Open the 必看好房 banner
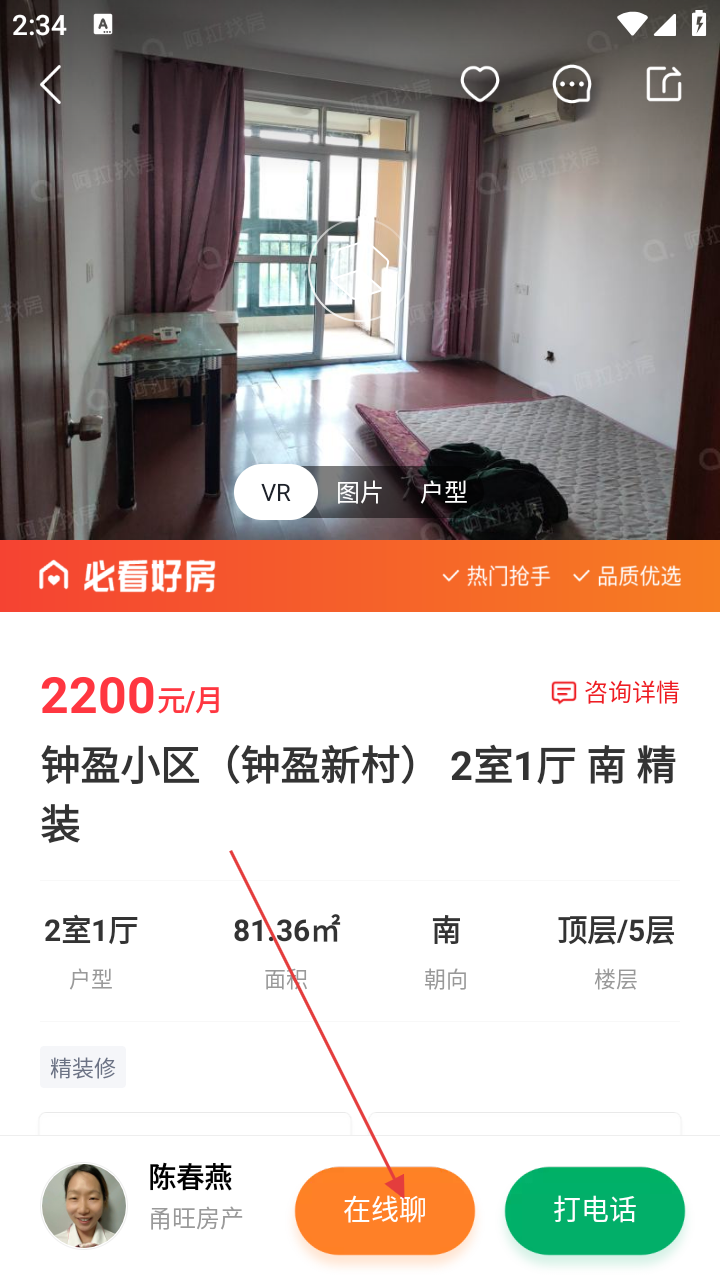Image resolution: width=720 pixels, height=1280 pixels. pos(360,576)
